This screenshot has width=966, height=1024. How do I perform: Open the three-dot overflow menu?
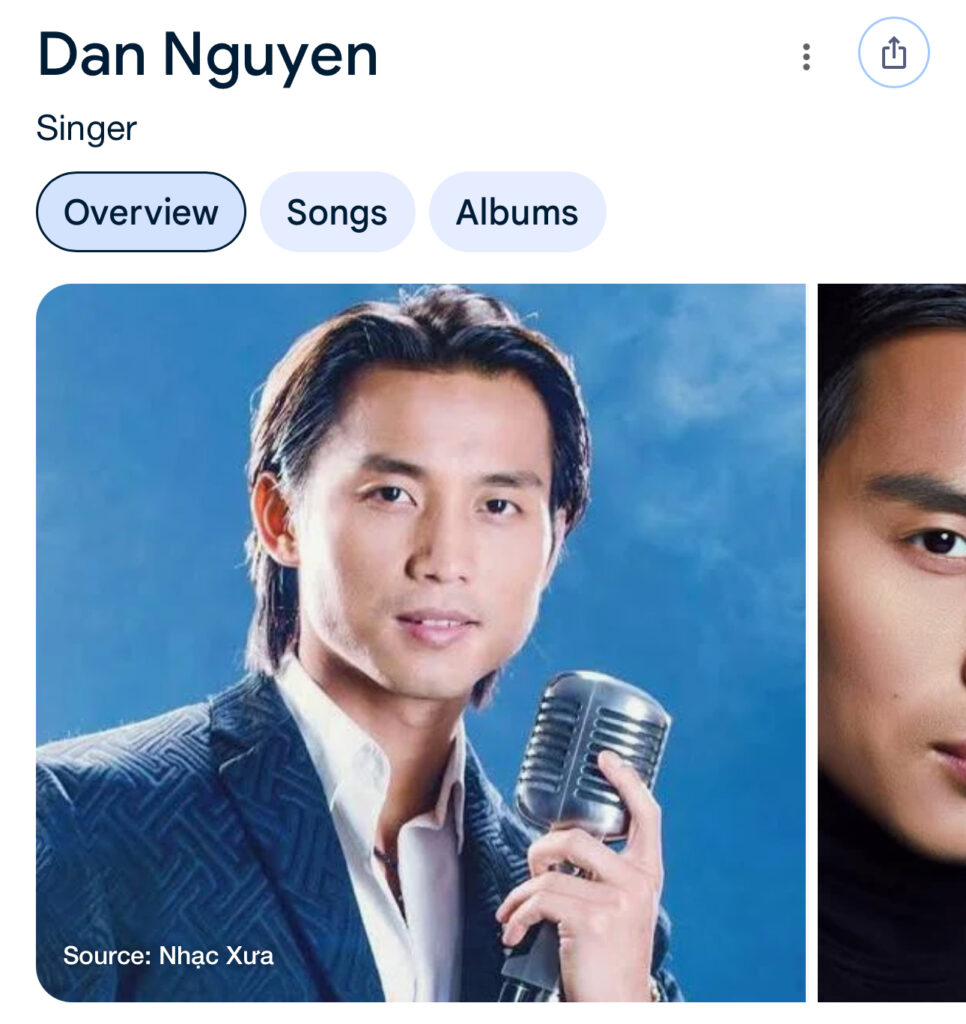(806, 56)
